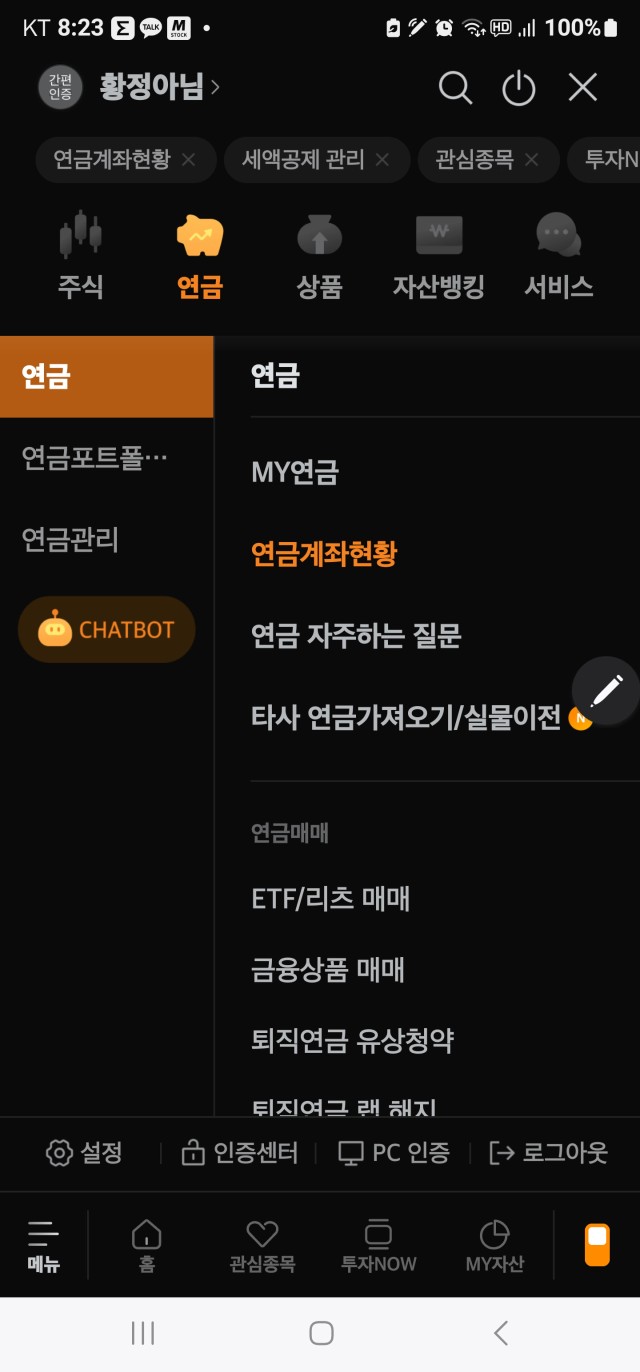Close the menu with the X icon

pos(583,88)
